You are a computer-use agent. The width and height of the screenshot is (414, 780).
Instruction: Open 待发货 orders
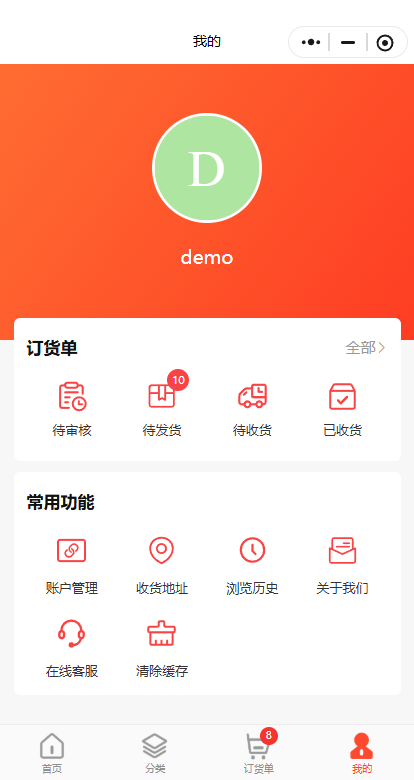coord(162,409)
